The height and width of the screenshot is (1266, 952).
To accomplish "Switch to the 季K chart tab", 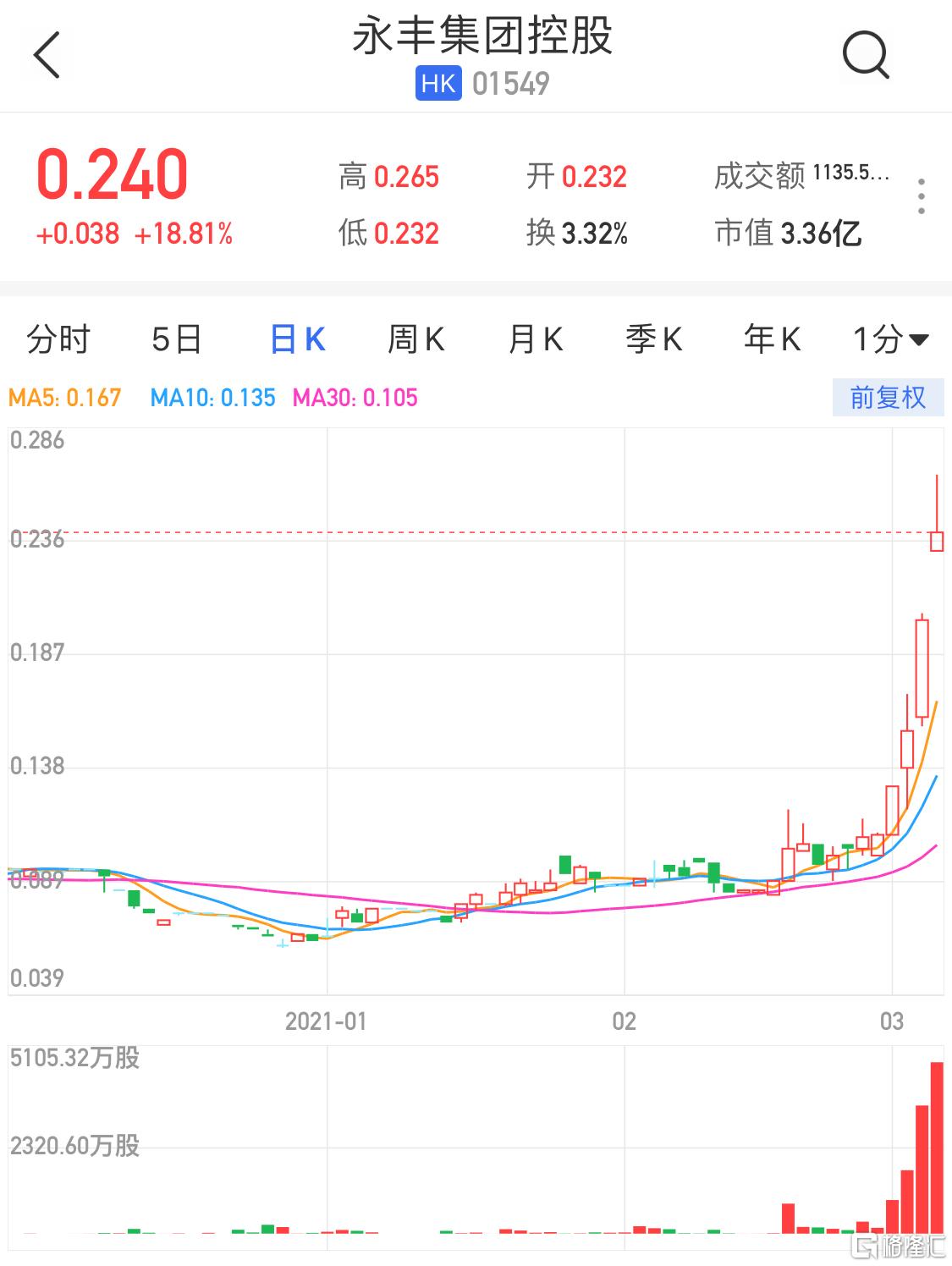I will [x=653, y=340].
